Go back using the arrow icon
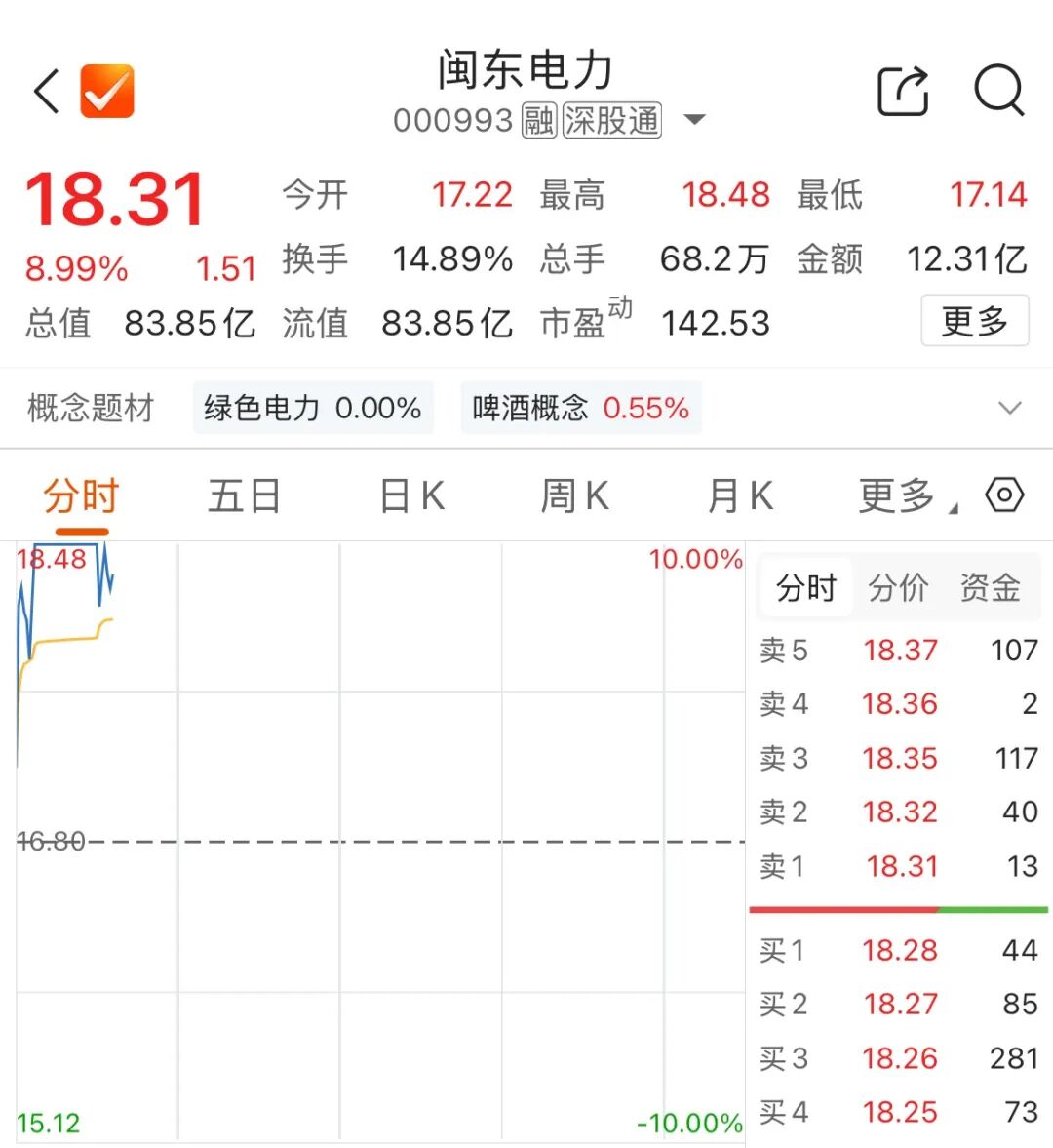 coord(46,92)
